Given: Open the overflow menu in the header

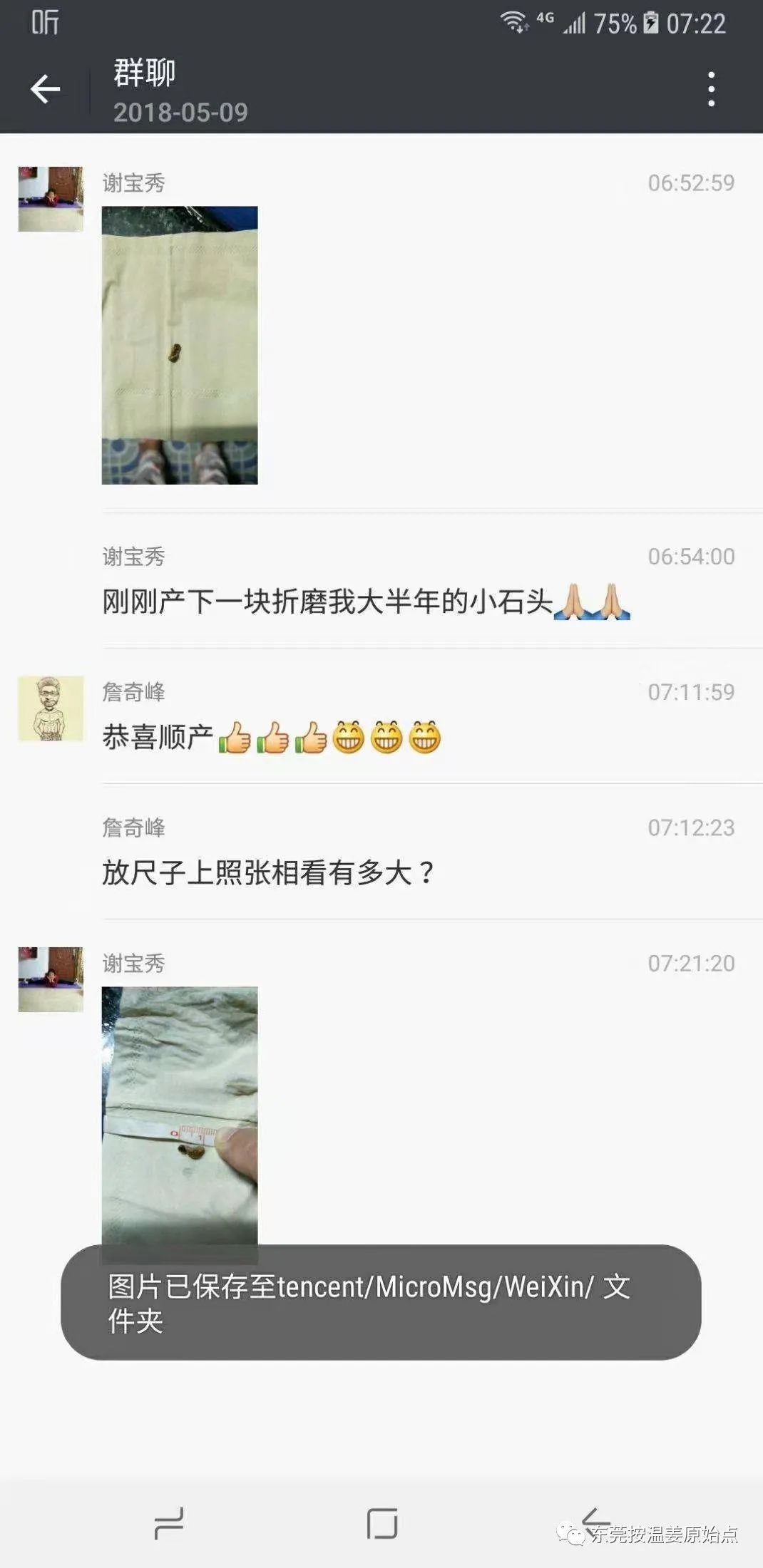Looking at the screenshot, I should (x=710, y=90).
